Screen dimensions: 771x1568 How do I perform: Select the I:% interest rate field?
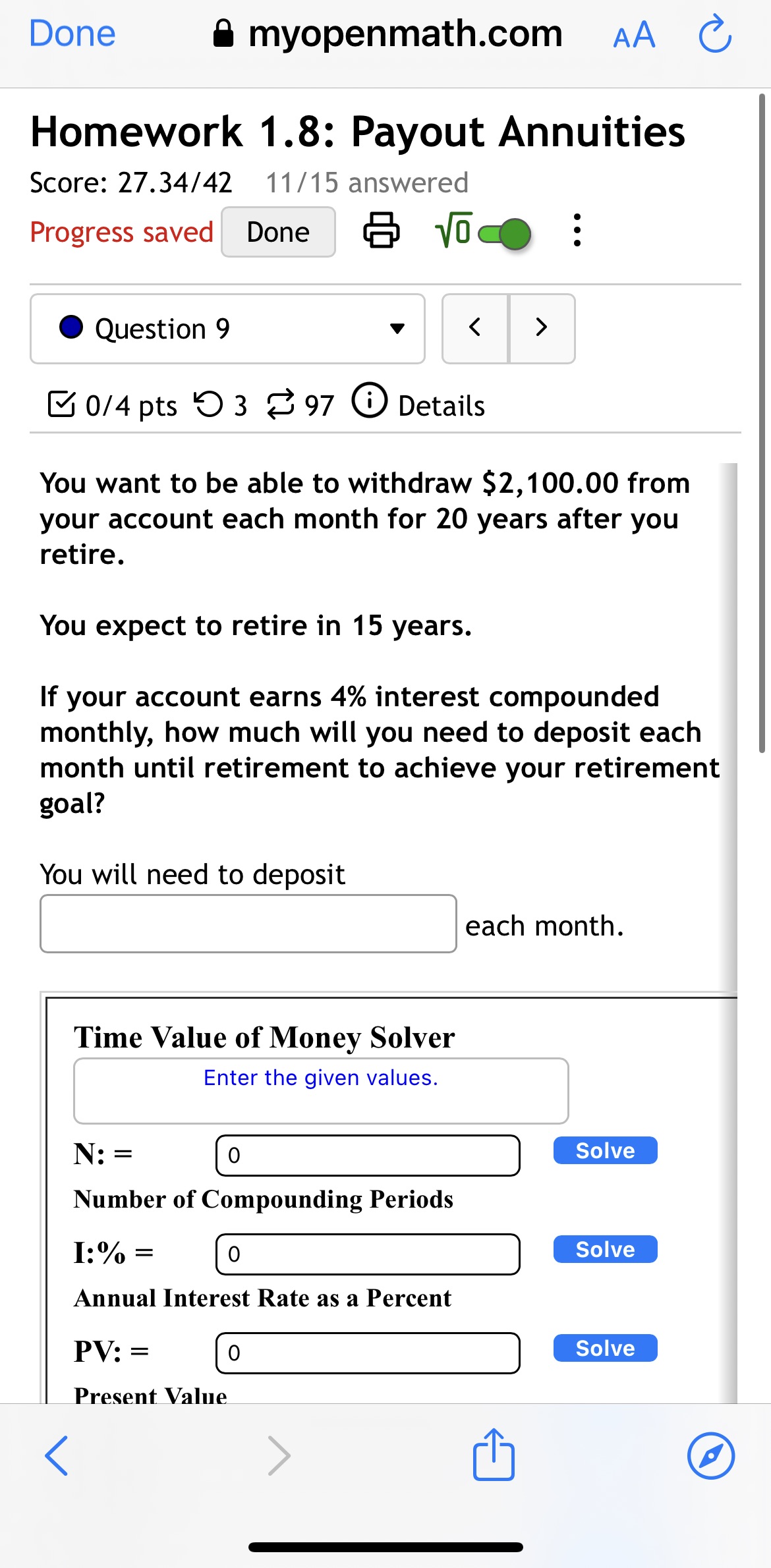tap(368, 1254)
